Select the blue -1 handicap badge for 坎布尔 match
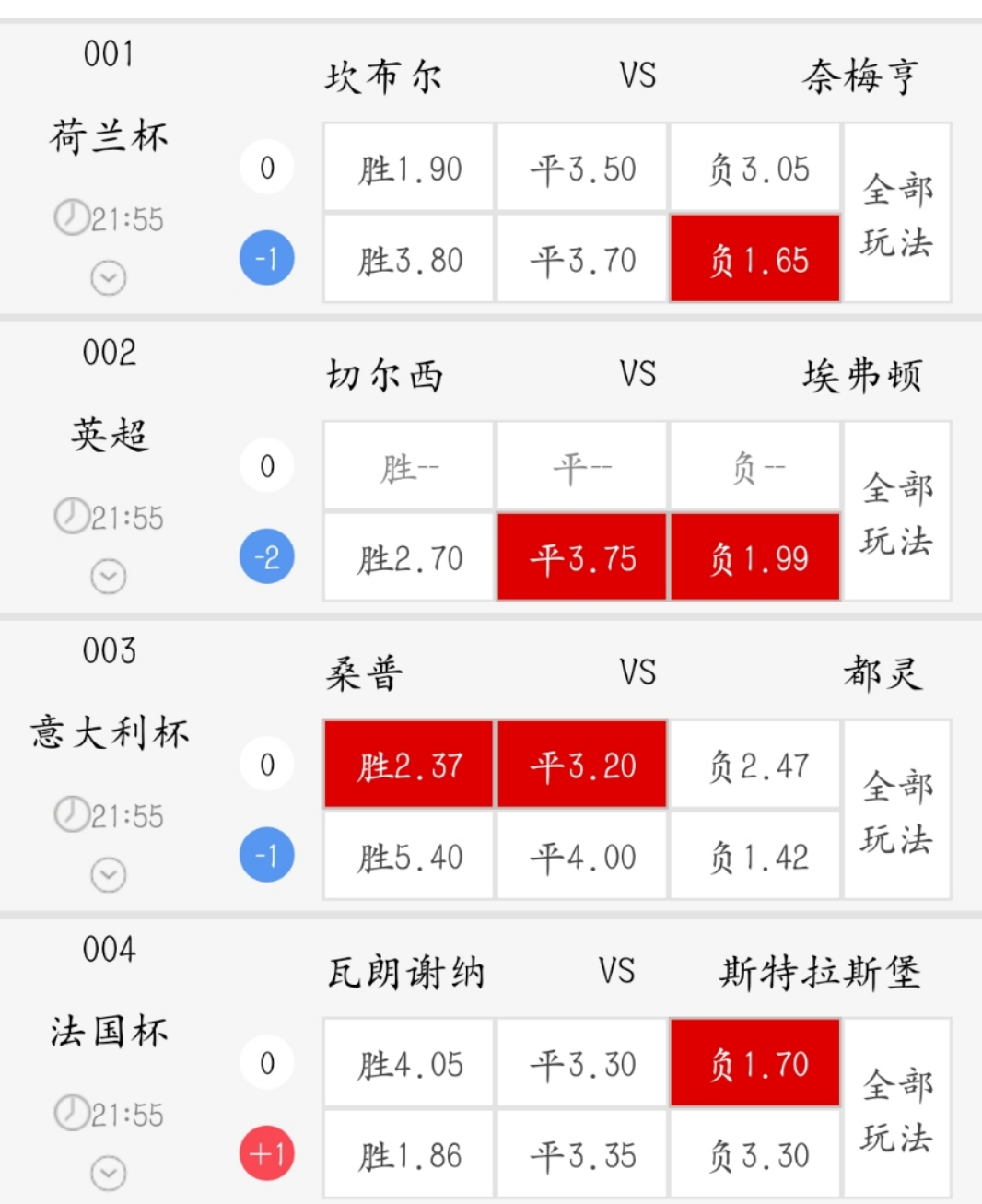The height and width of the screenshot is (1204, 982). [265, 259]
